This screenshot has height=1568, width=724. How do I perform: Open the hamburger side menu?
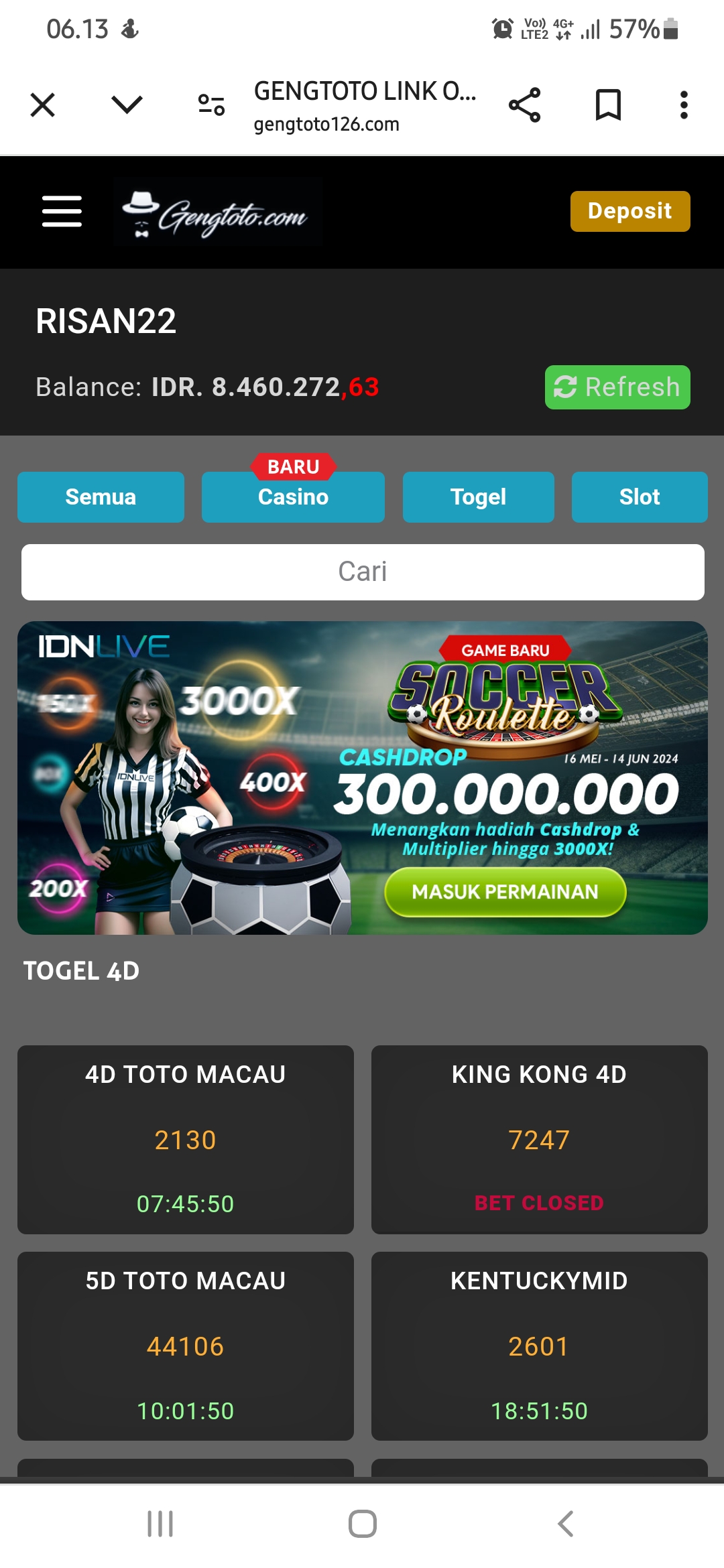(62, 212)
